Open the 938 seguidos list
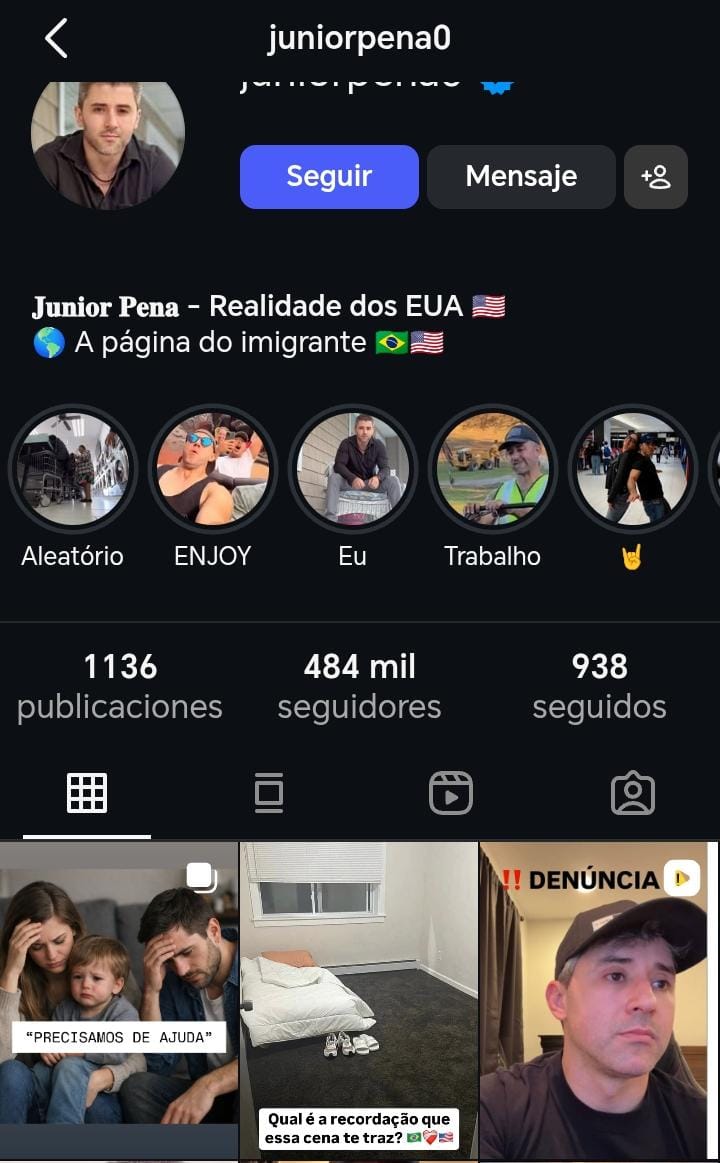Screen dimensions: 720x1163 coord(599,686)
